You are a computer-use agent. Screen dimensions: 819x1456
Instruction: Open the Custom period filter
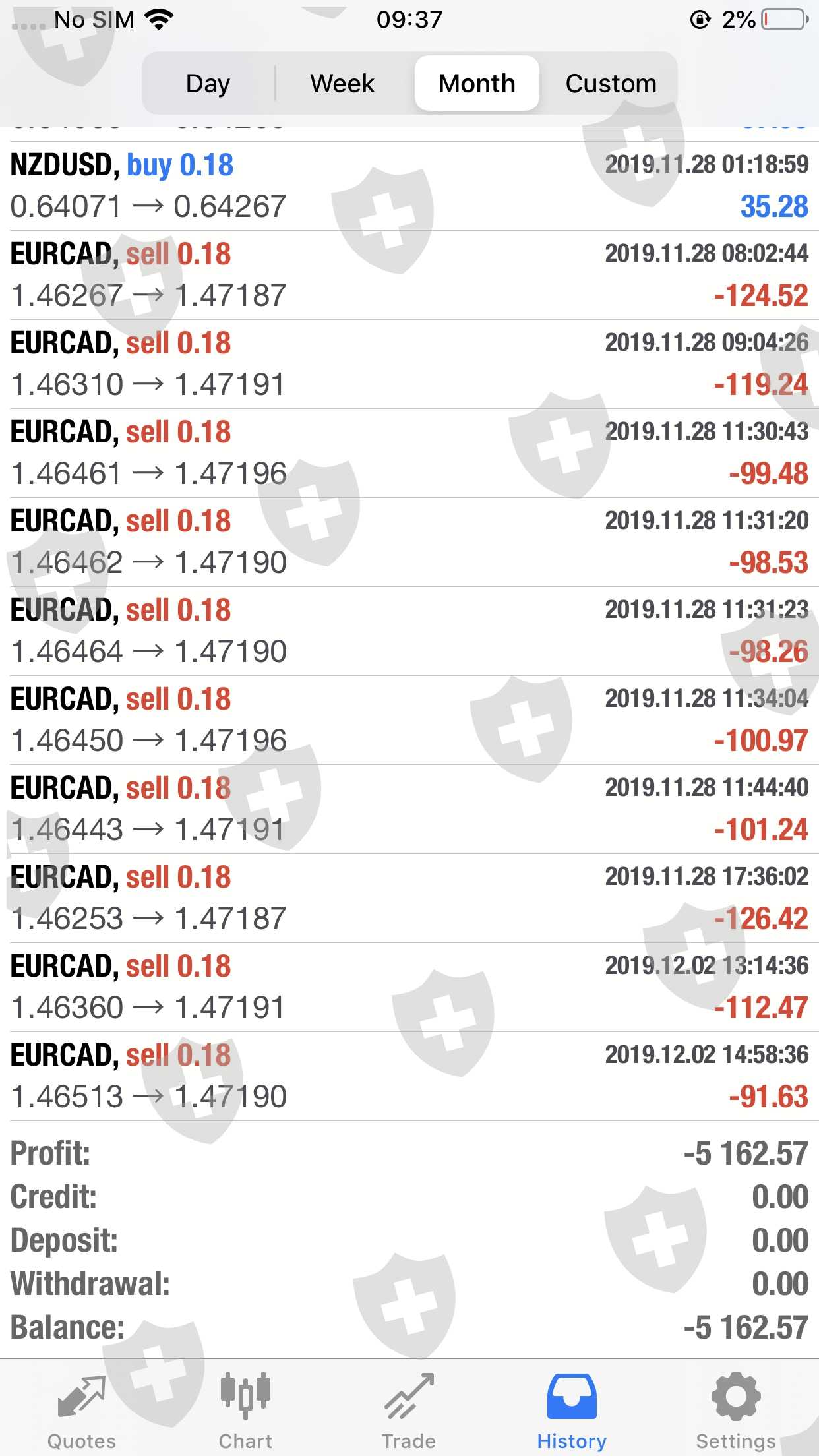point(611,84)
